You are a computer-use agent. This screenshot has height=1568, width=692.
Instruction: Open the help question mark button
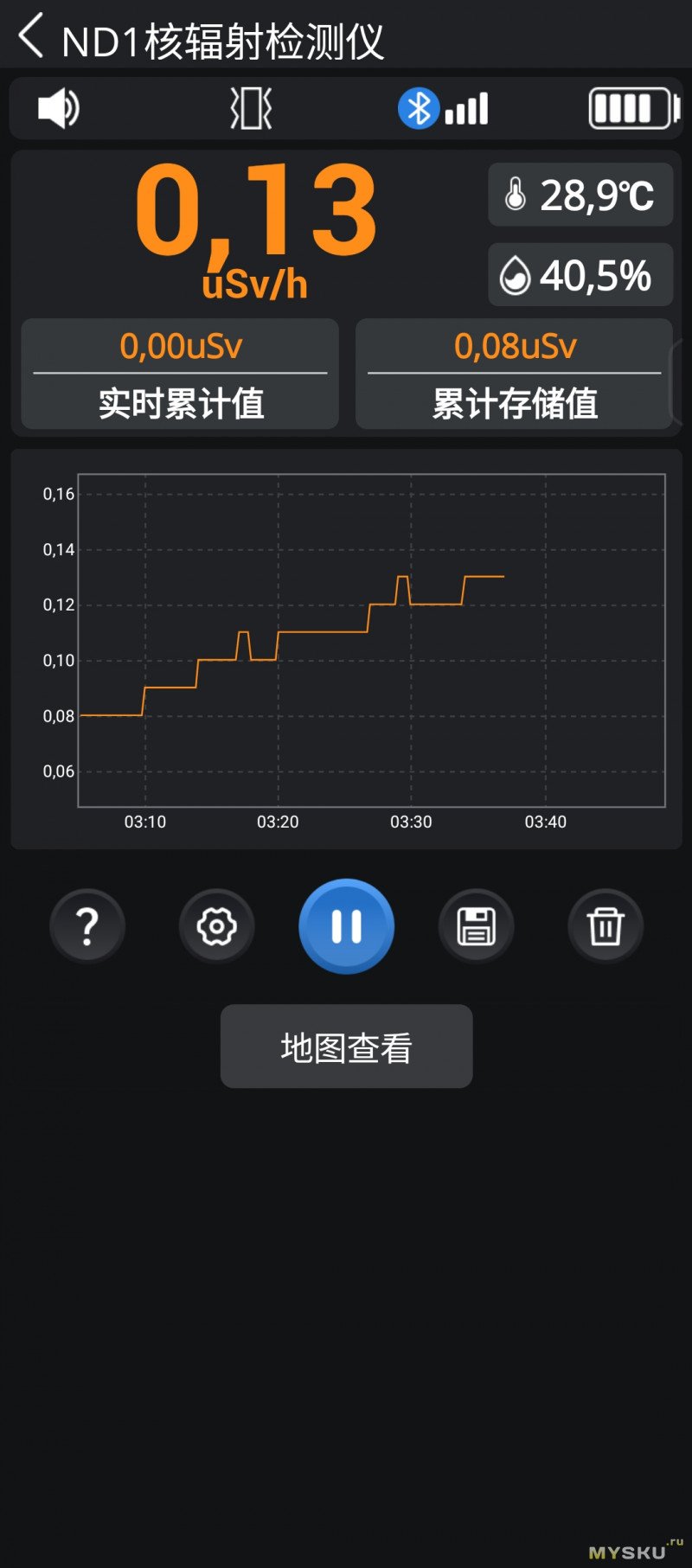pos(87,926)
